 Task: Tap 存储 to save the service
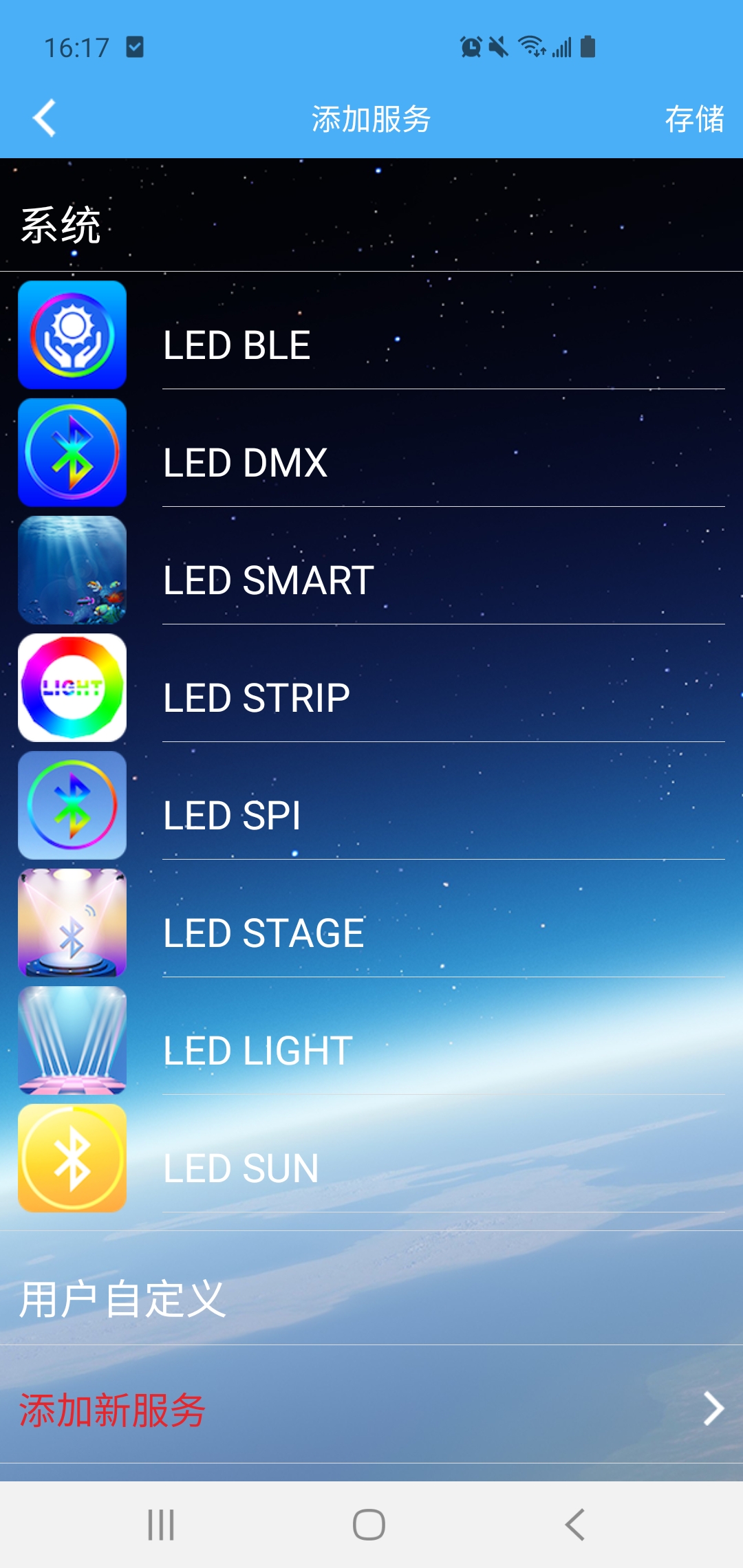(695, 120)
